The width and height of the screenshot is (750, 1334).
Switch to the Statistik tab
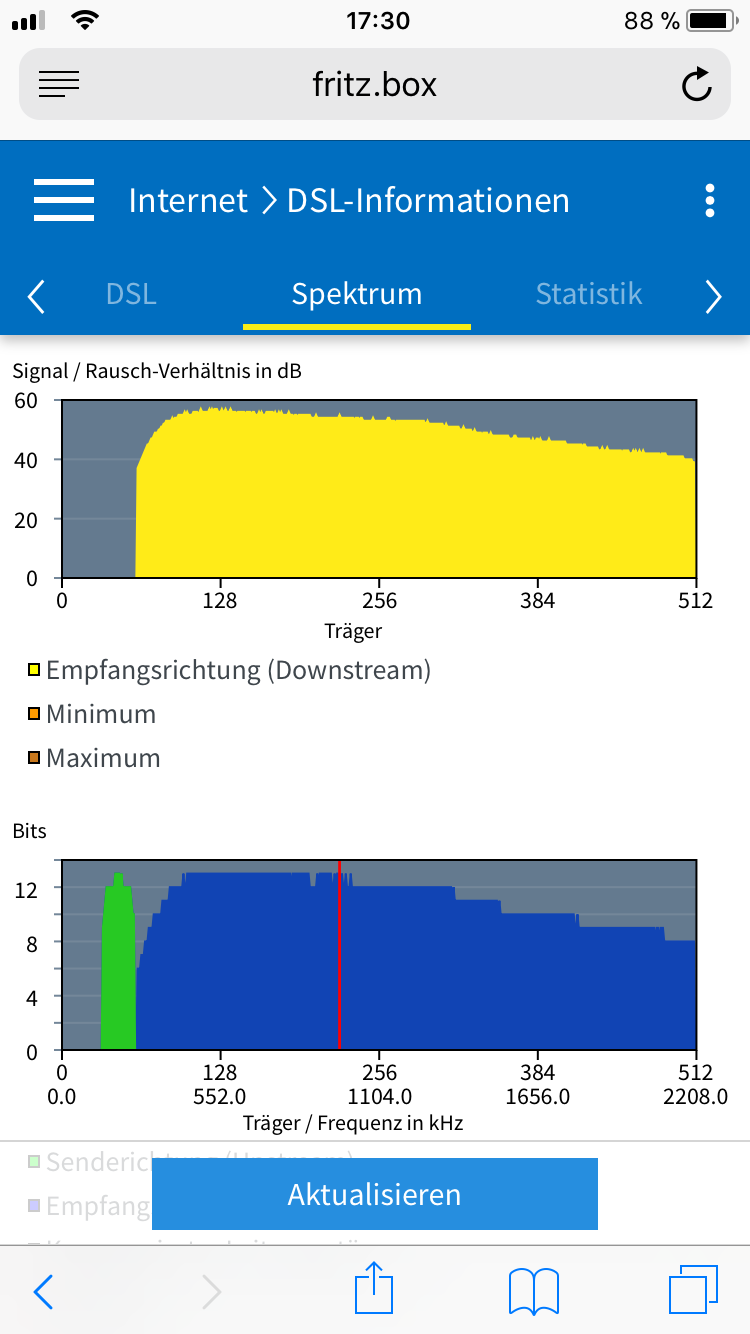pyautogui.click(x=588, y=294)
